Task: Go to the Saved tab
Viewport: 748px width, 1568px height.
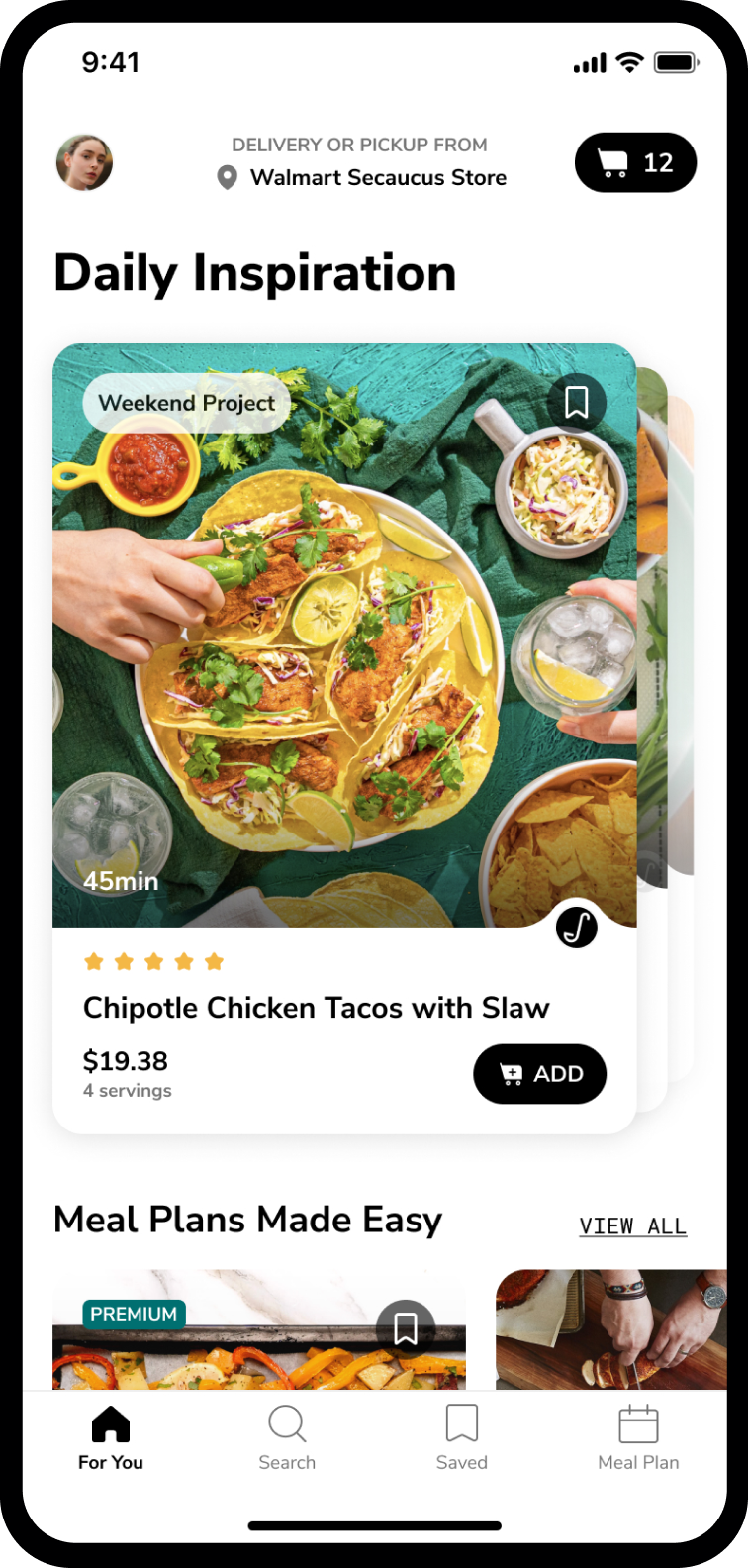Action: tap(462, 1438)
